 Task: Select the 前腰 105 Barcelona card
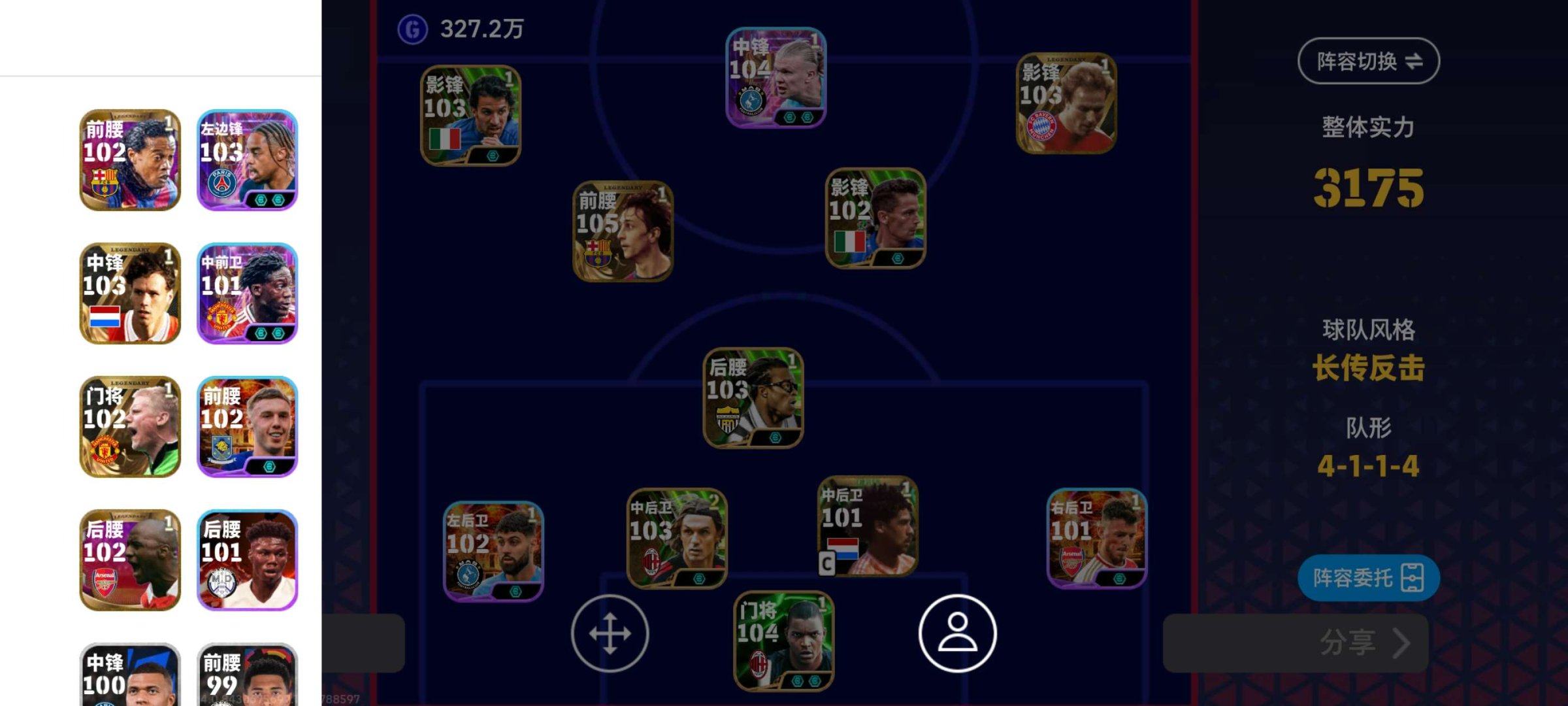[623, 231]
